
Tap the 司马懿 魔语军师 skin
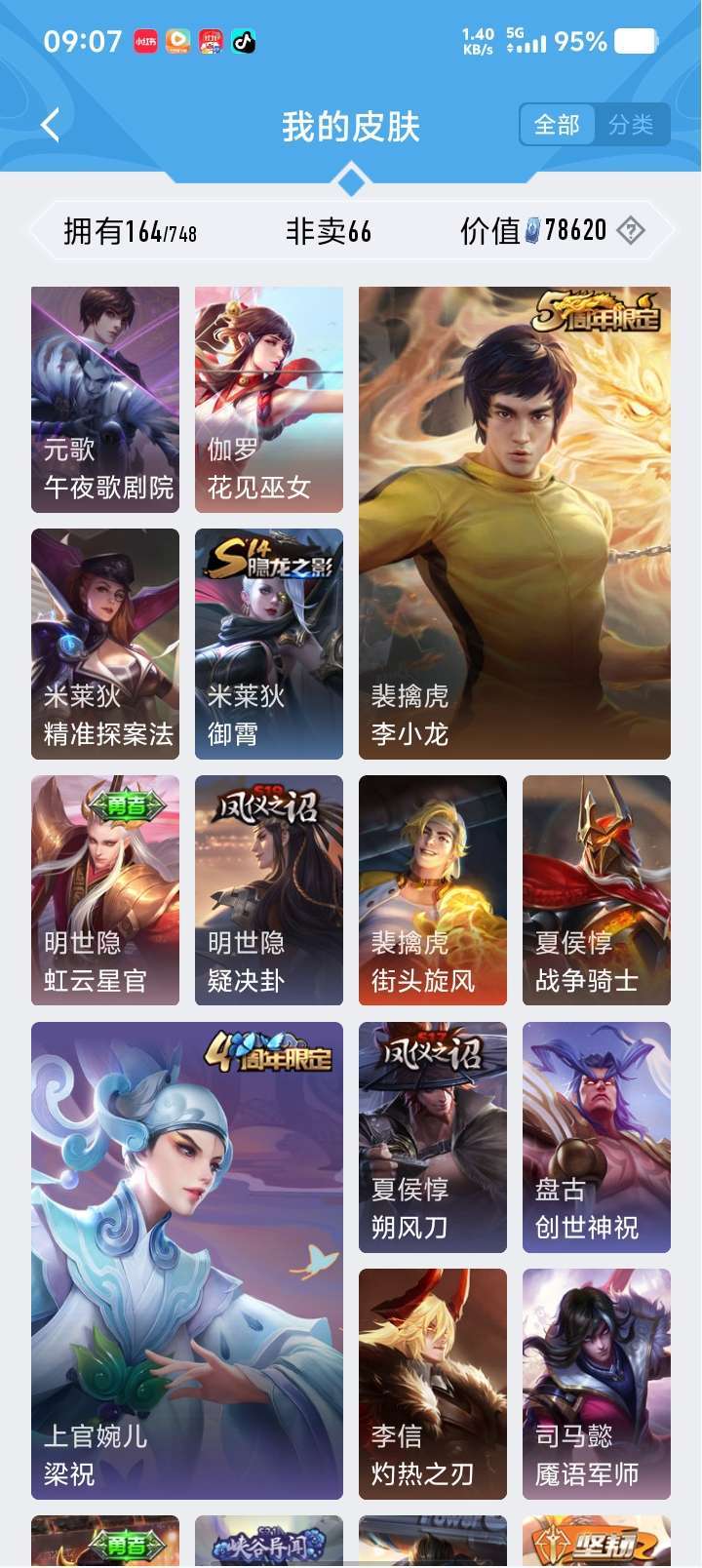(596, 1385)
